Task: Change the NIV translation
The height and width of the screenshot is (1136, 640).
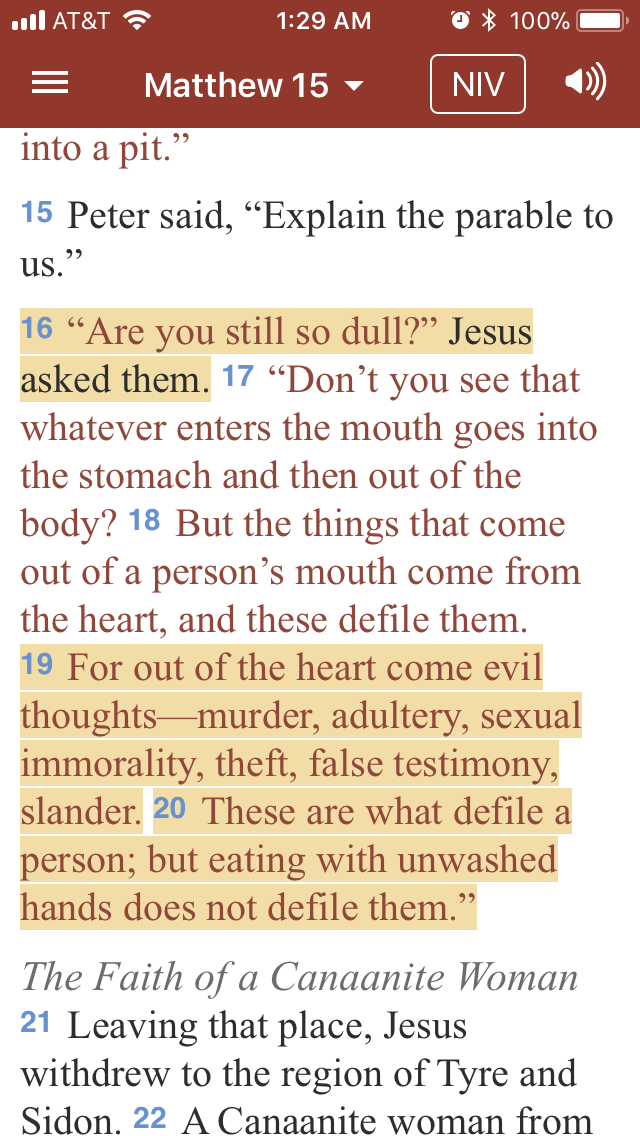Action: [478, 84]
